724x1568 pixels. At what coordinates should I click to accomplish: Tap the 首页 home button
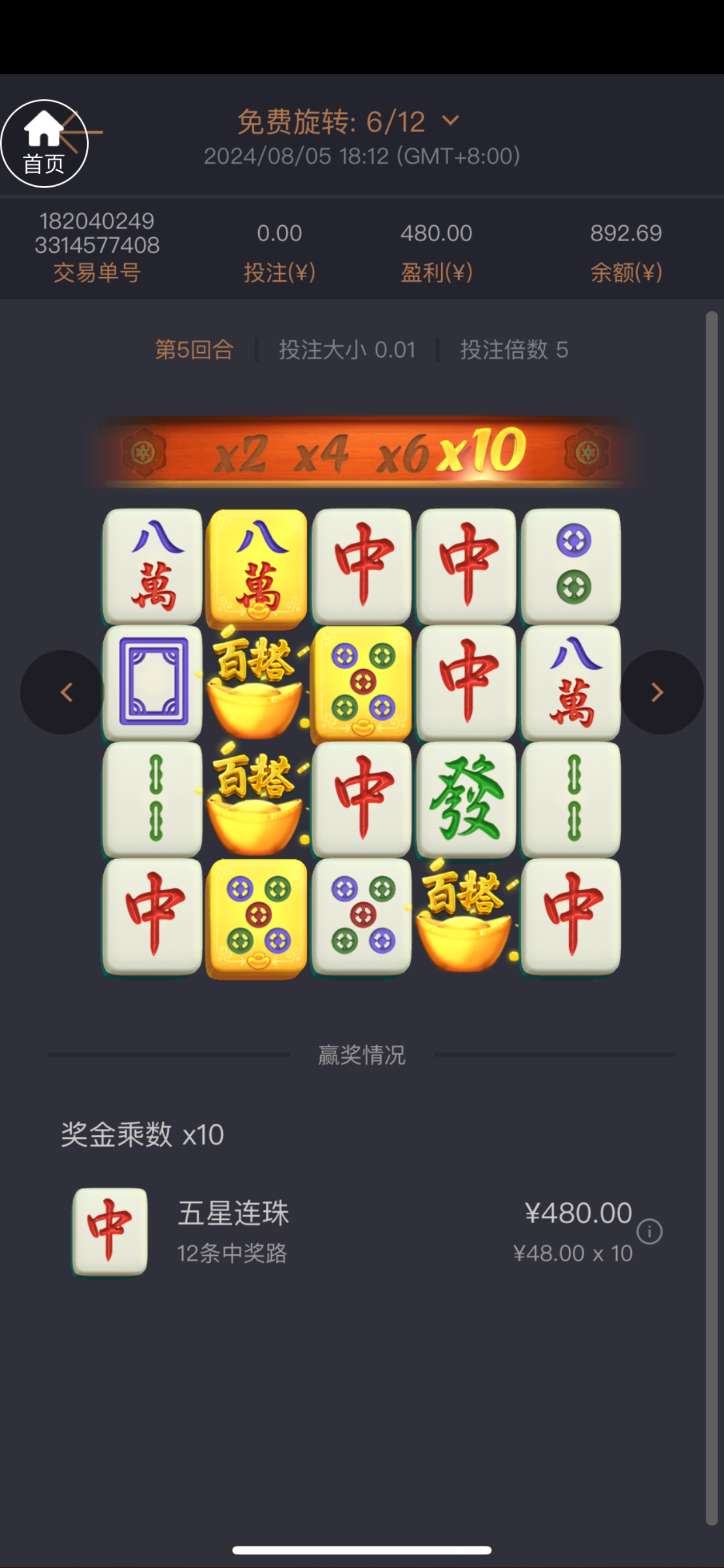coord(44,144)
